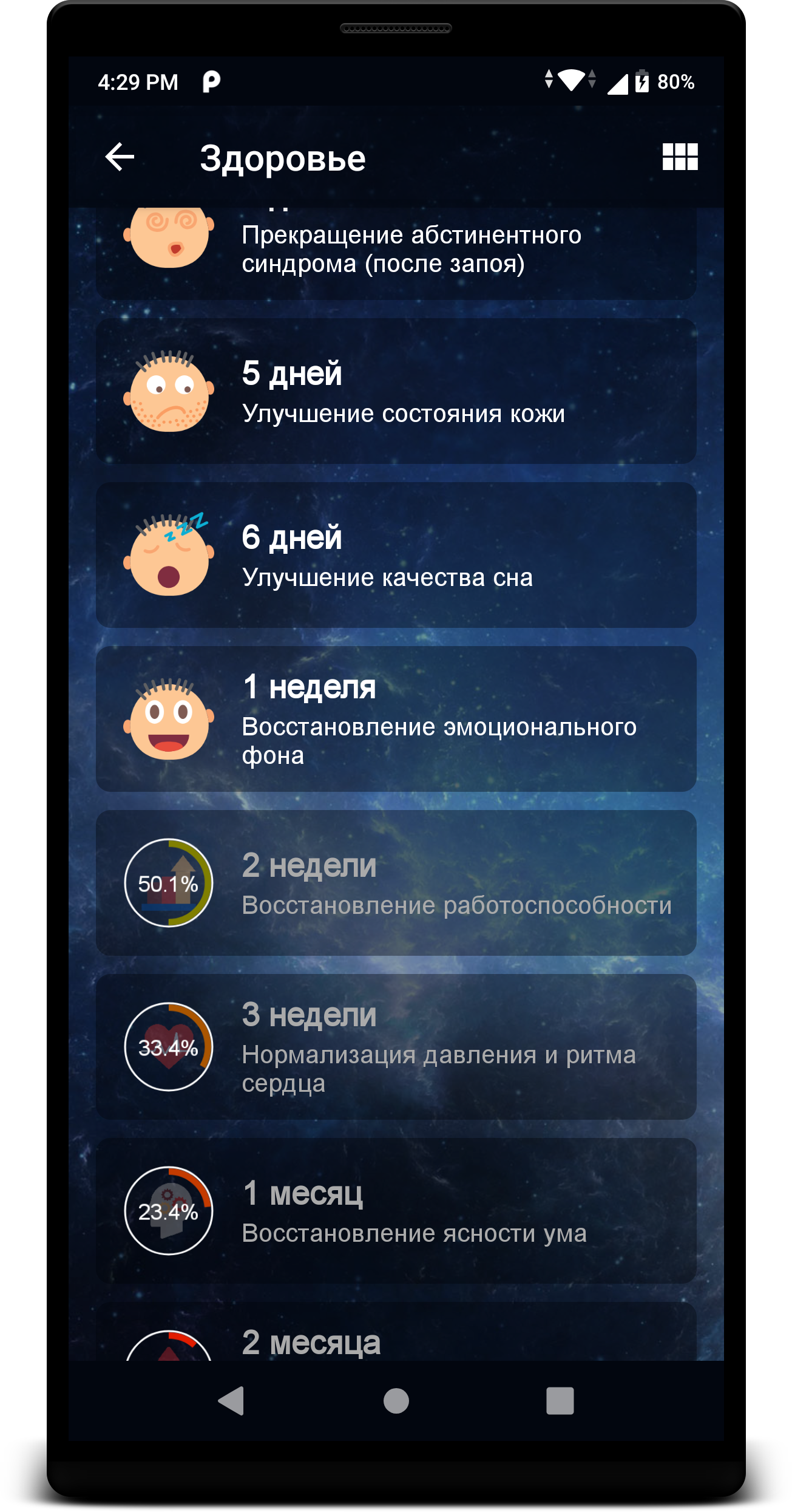Image resolution: width=792 pixels, height=1512 pixels.
Task: Tap the system home button
Action: [x=396, y=1401]
